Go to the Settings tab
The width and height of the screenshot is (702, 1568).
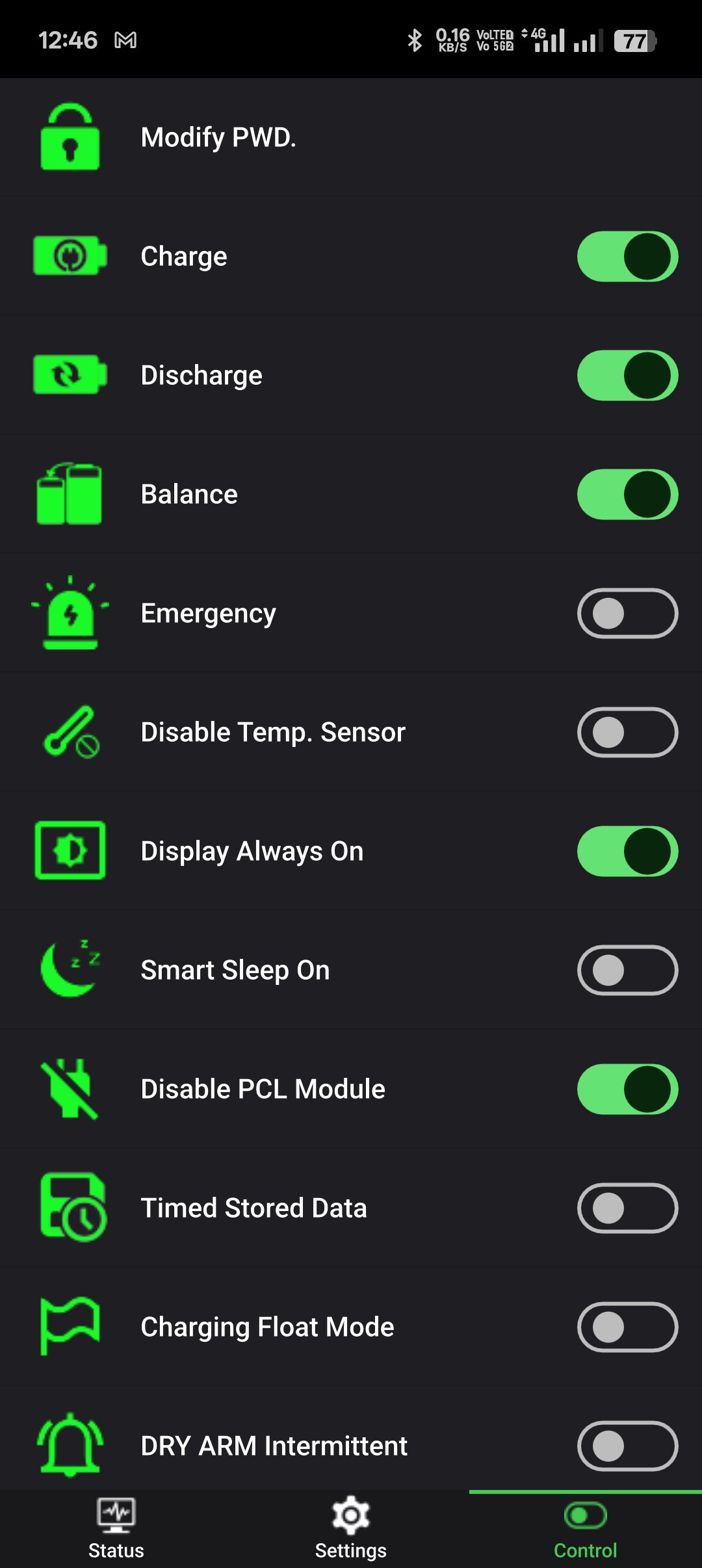point(351,1529)
